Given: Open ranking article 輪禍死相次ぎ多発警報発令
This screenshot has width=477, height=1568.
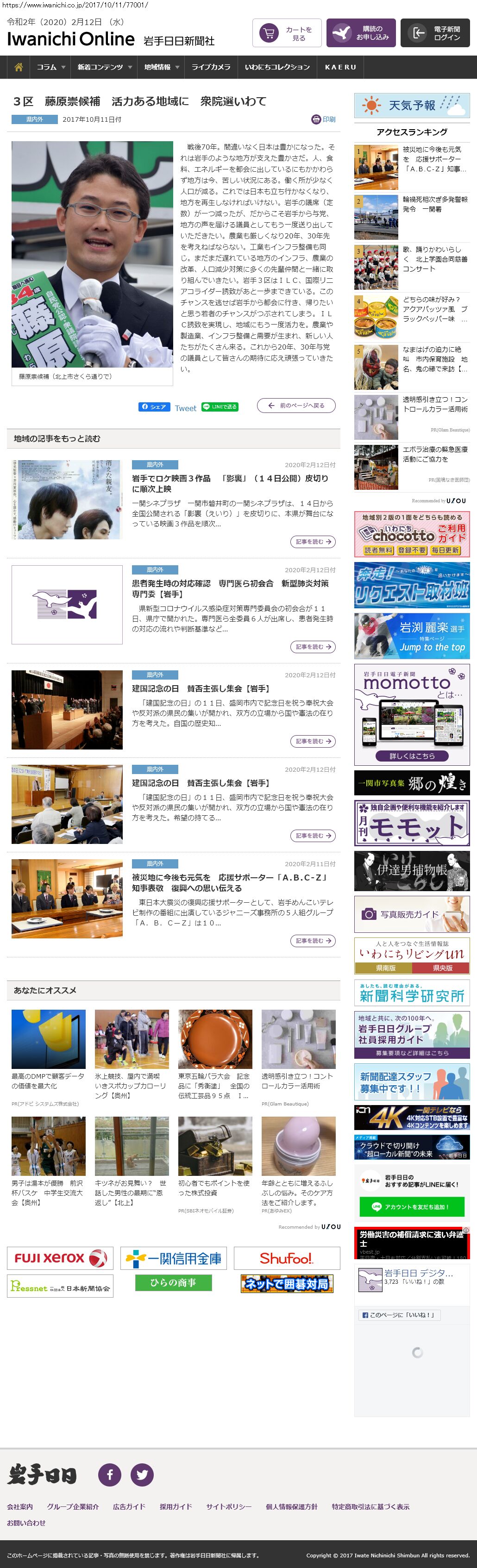Looking at the screenshot, I should point(434,205).
